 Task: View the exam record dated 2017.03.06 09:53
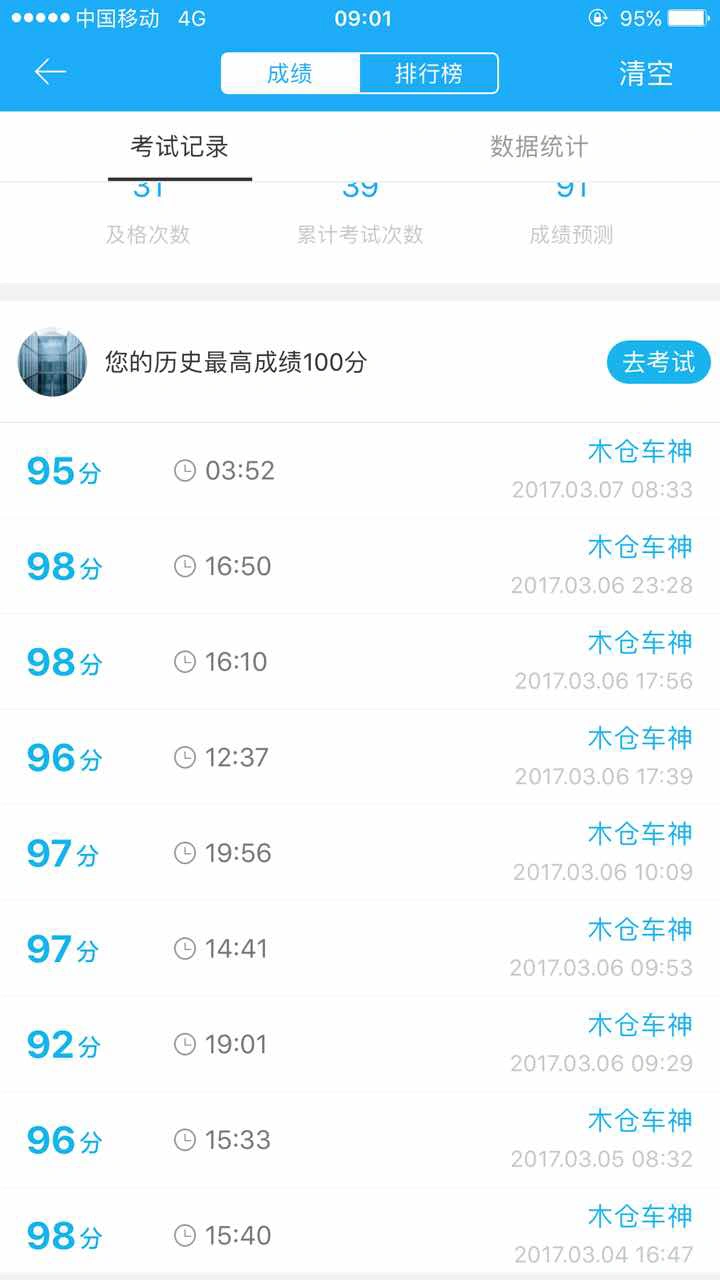(360, 948)
